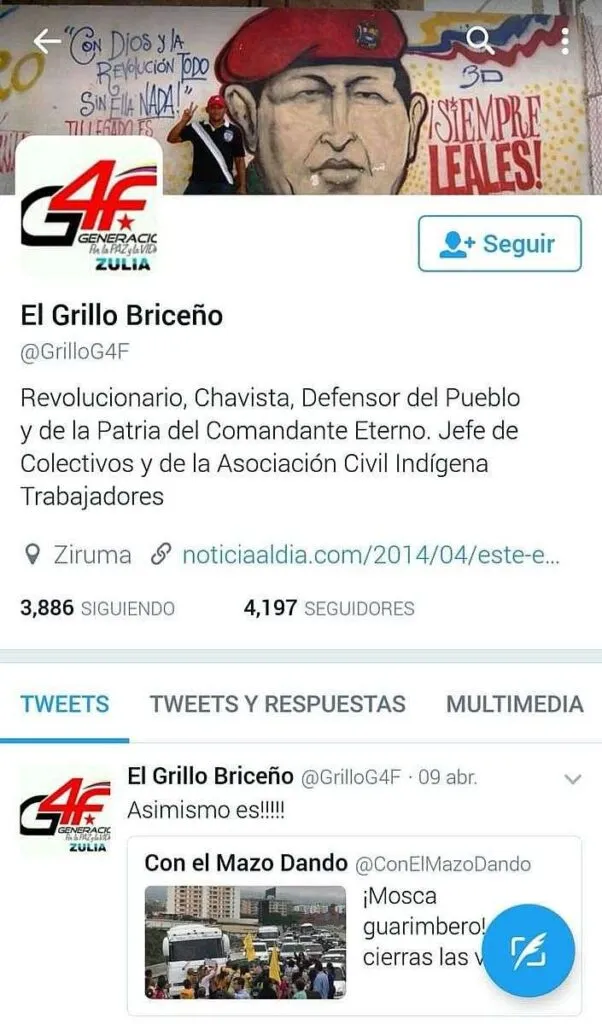Viewport: 602px width, 1024px height.
Task: Switch to the Tweets y respuestas tab
Action: tap(278, 704)
